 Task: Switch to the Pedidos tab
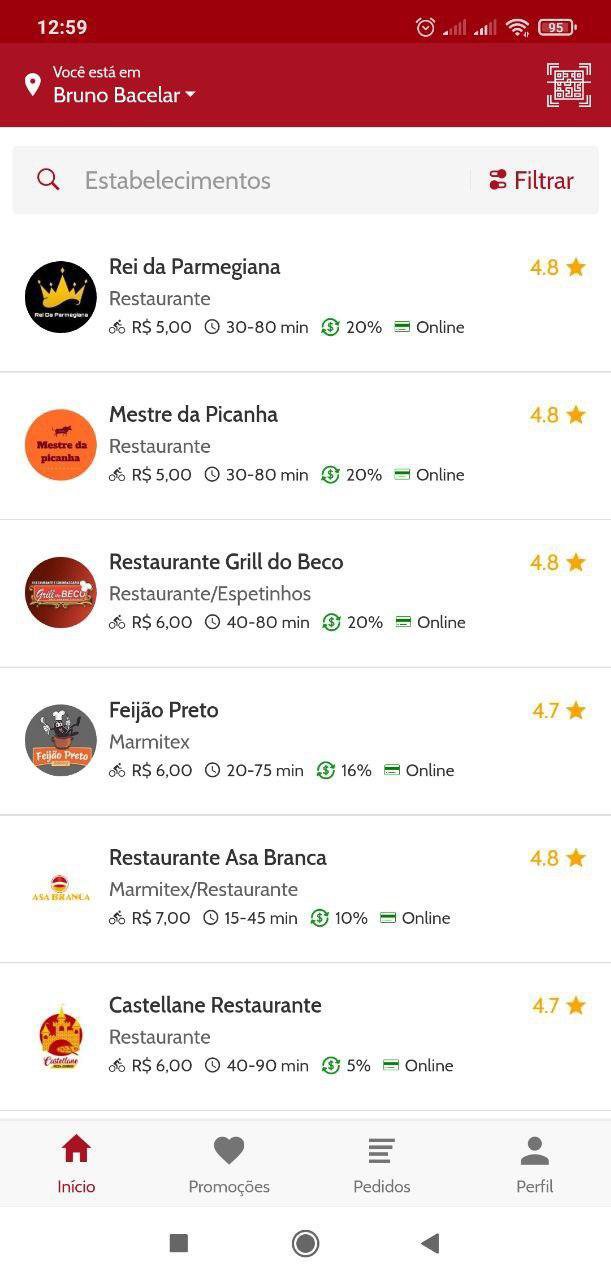[381, 1164]
